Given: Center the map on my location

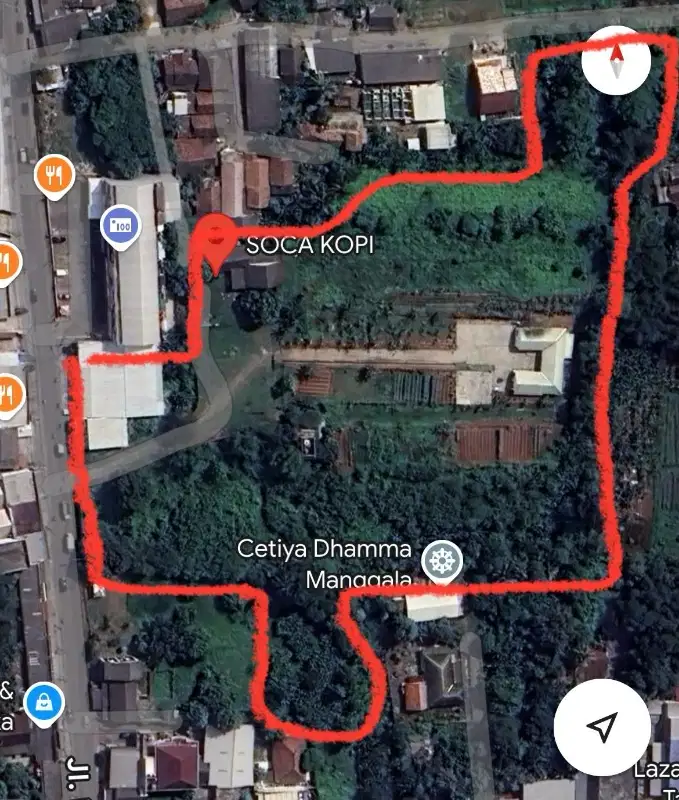Looking at the screenshot, I should click(x=602, y=727).
